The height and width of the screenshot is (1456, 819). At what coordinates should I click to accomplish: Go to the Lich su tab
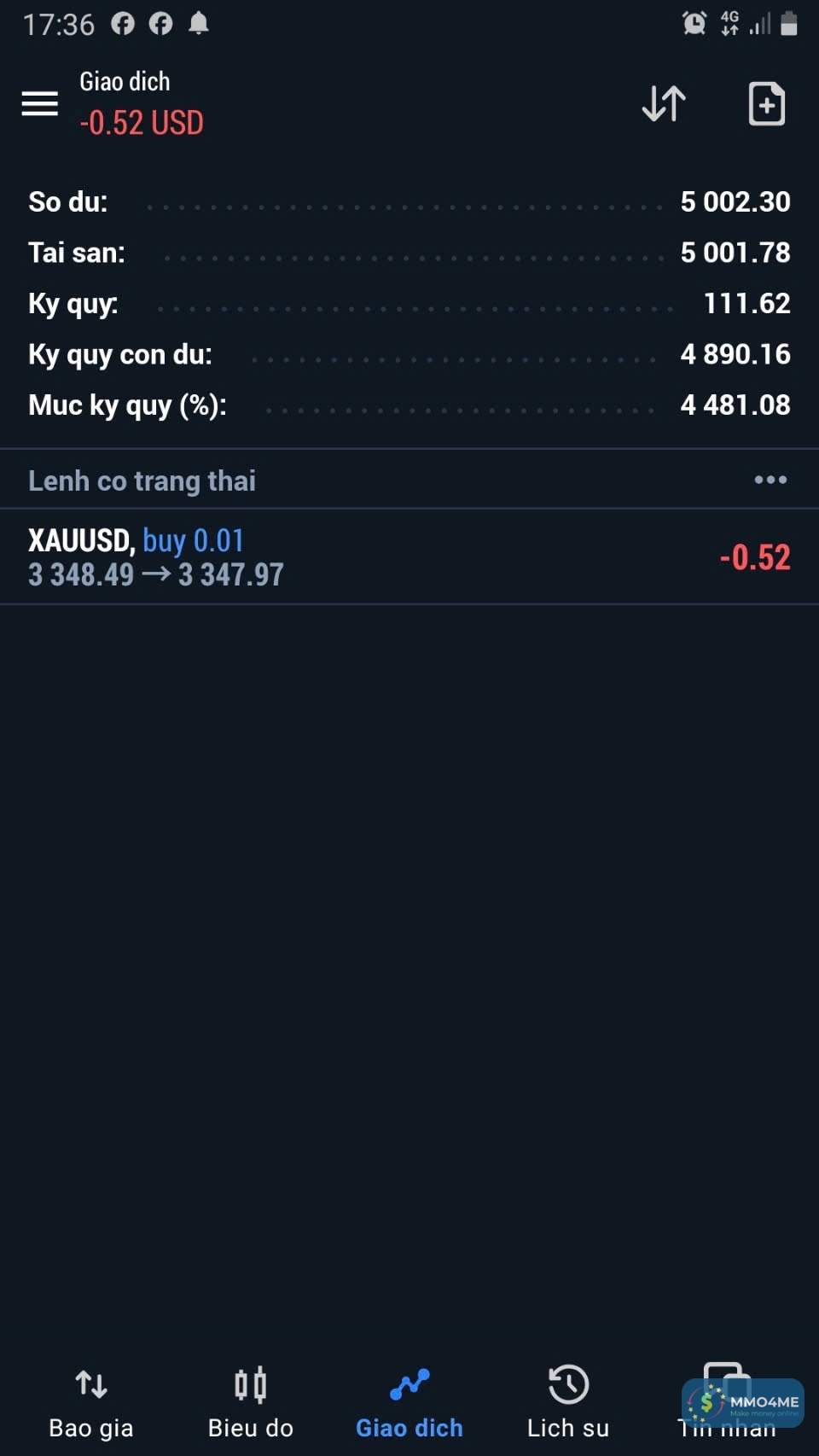pyautogui.click(x=568, y=1401)
